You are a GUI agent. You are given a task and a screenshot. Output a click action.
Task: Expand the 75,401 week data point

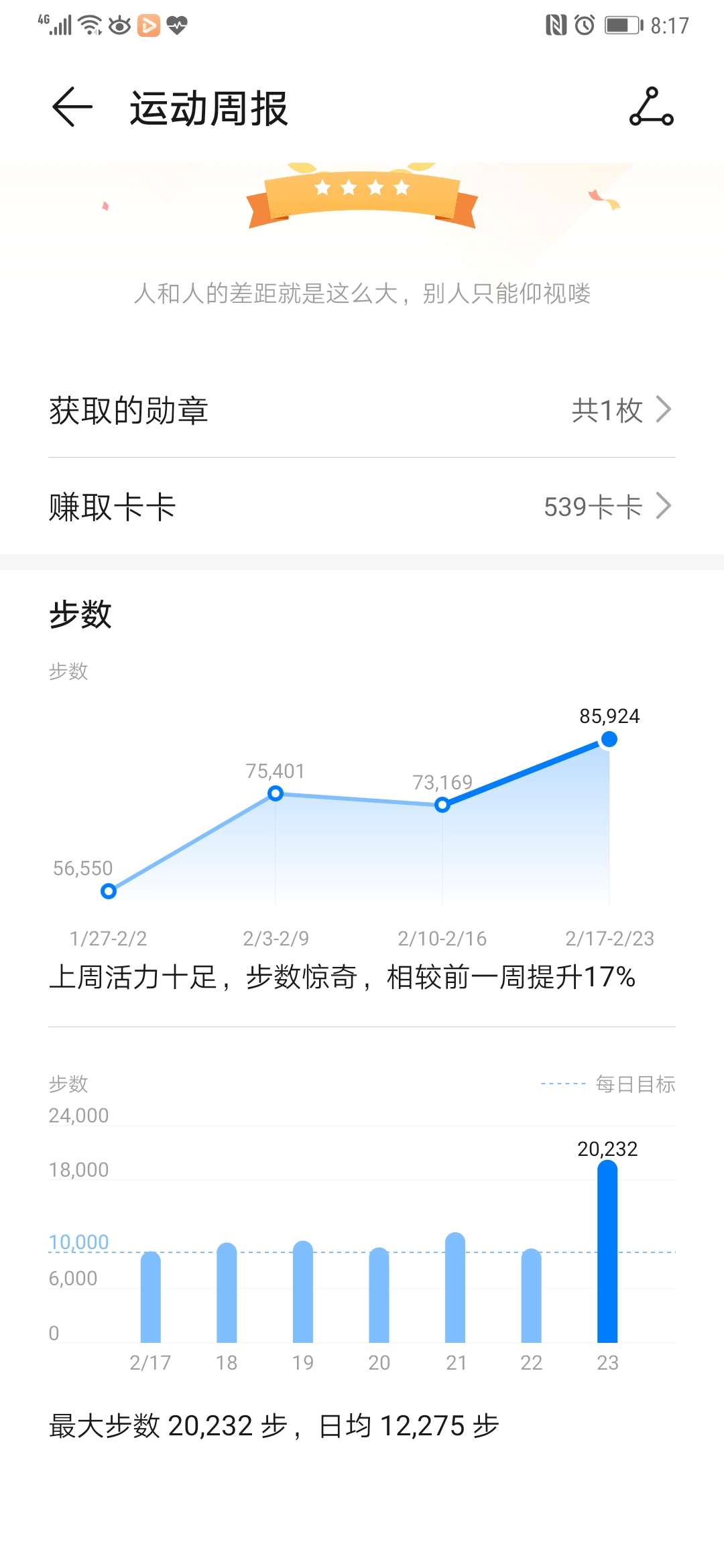pyautogui.click(x=274, y=793)
